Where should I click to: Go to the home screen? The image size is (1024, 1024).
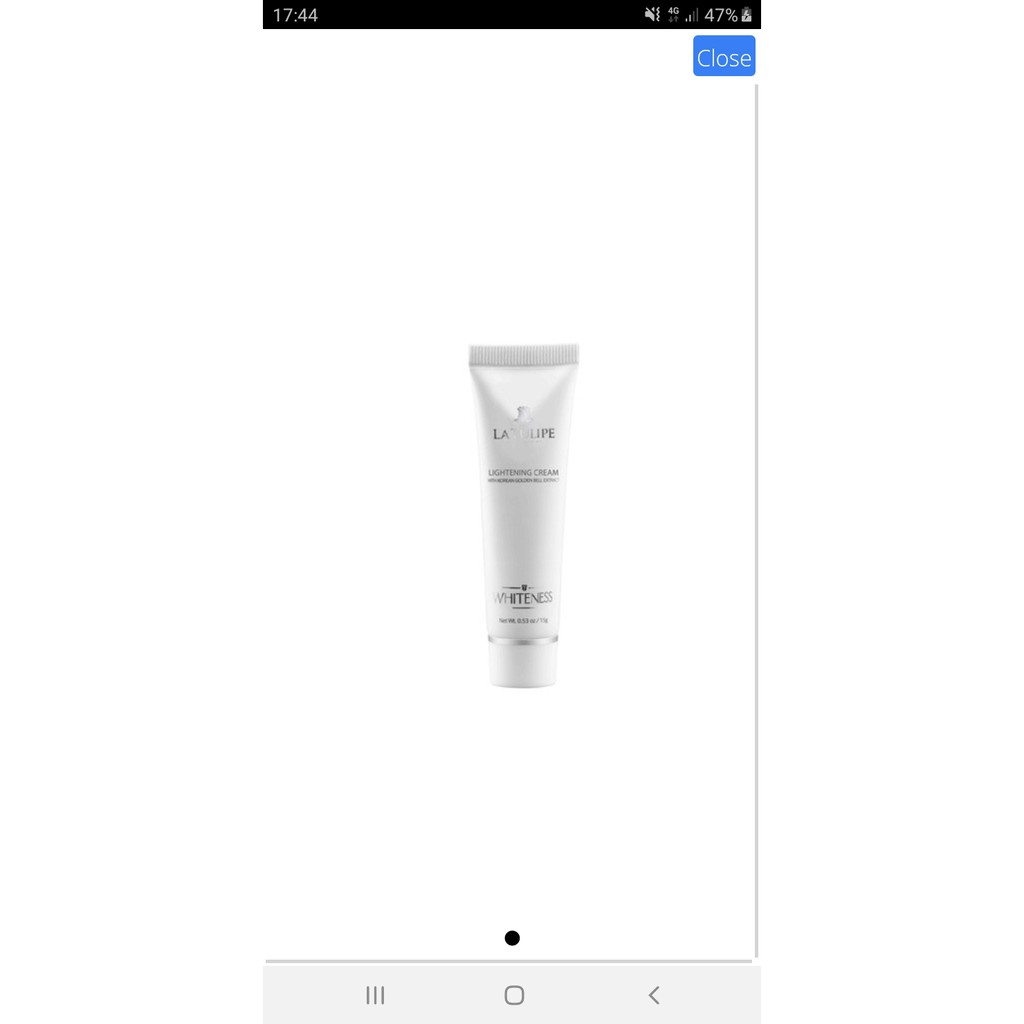pos(514,995)
